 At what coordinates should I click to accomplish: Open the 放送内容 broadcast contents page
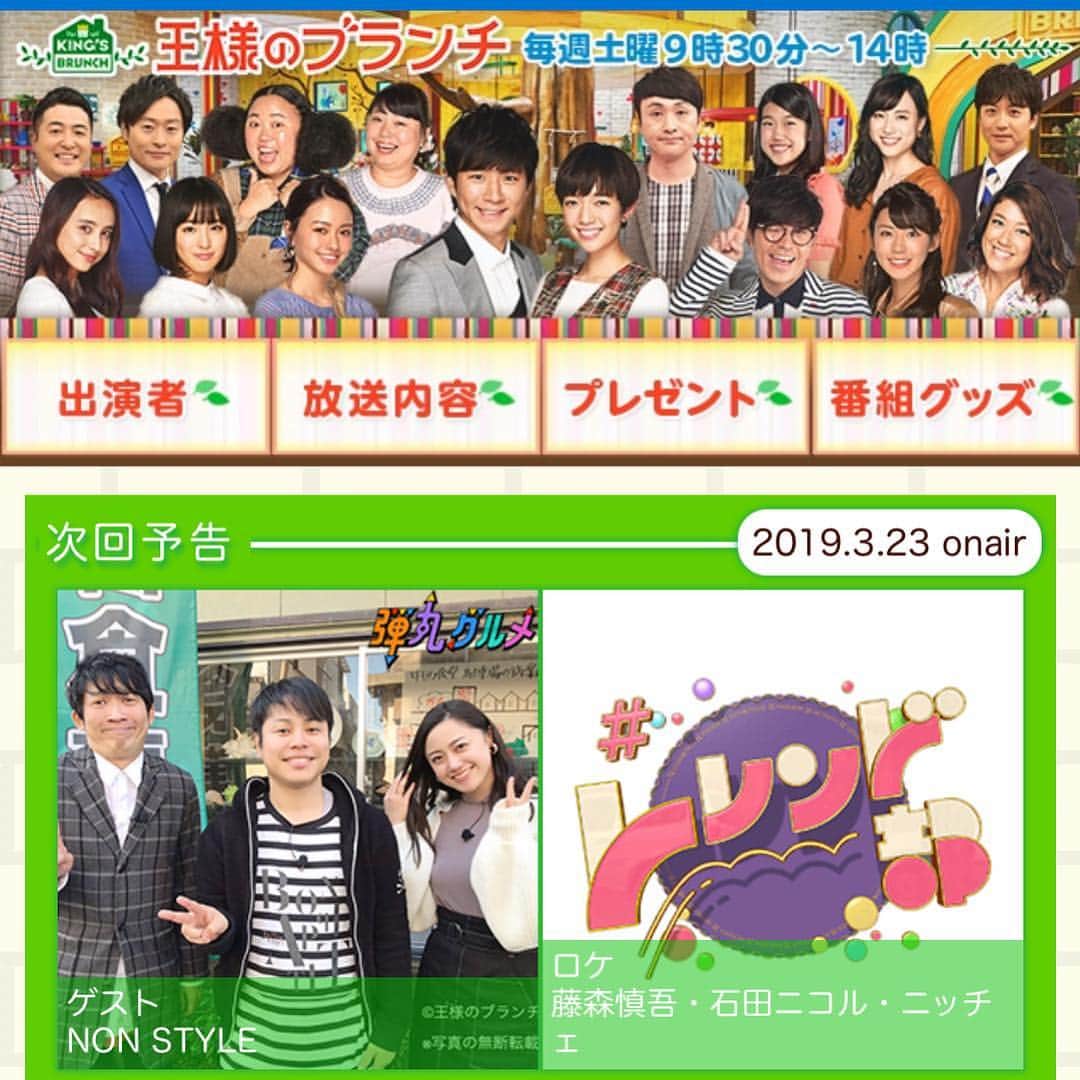point(405,398)
